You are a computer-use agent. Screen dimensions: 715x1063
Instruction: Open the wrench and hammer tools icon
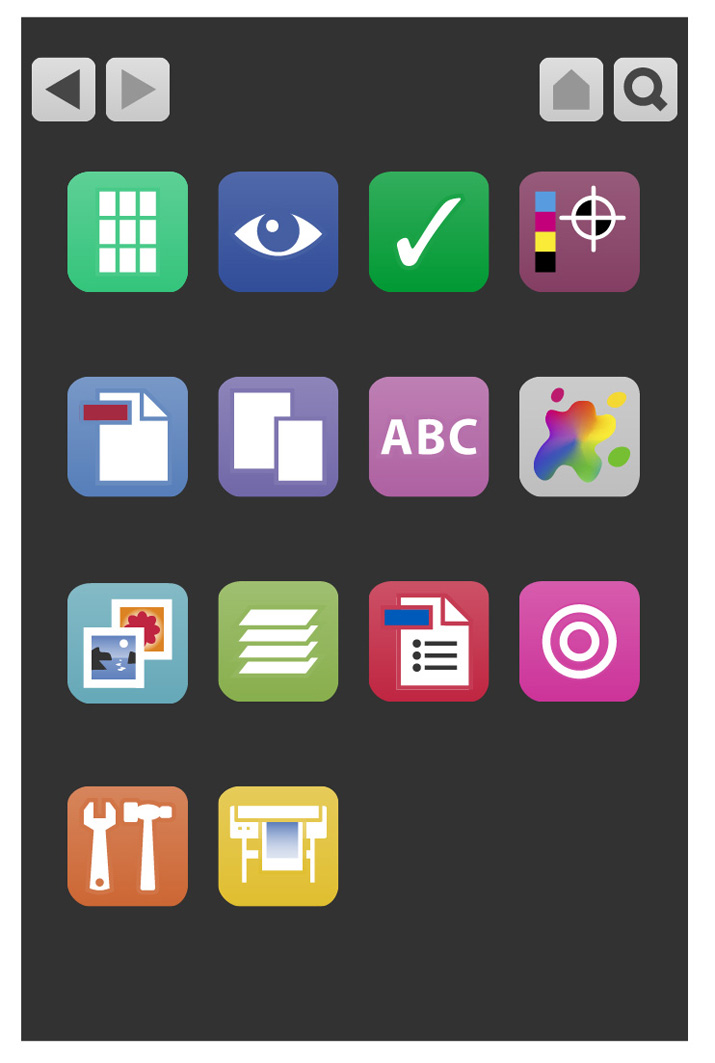(127, 846)
